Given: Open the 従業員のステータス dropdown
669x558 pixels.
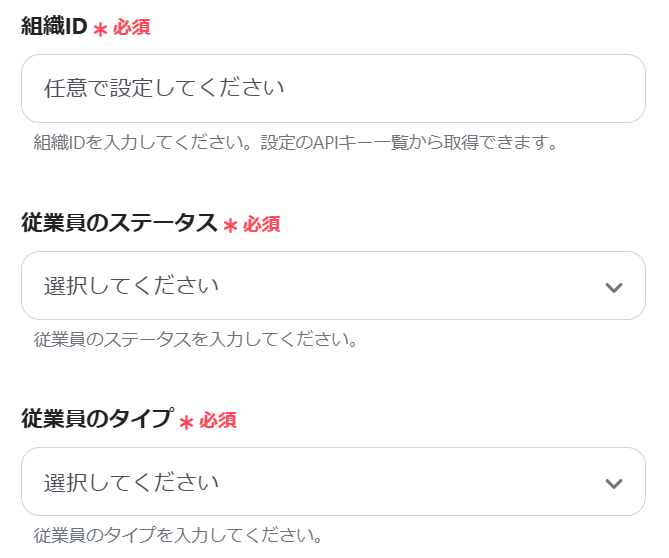Looking at the screenshot, I should [333, 286].
